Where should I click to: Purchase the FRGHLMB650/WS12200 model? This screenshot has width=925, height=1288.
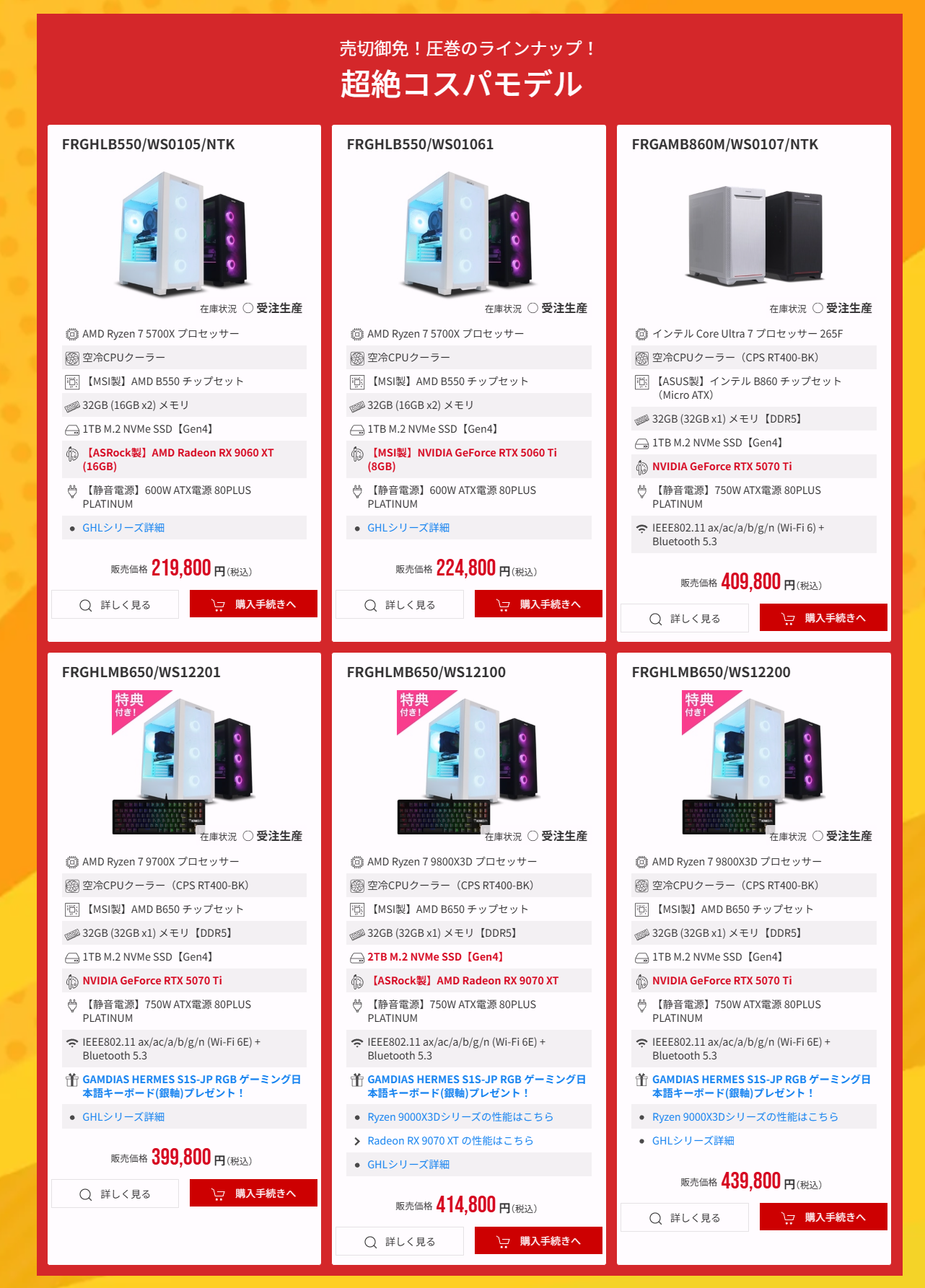point(823,1217)
